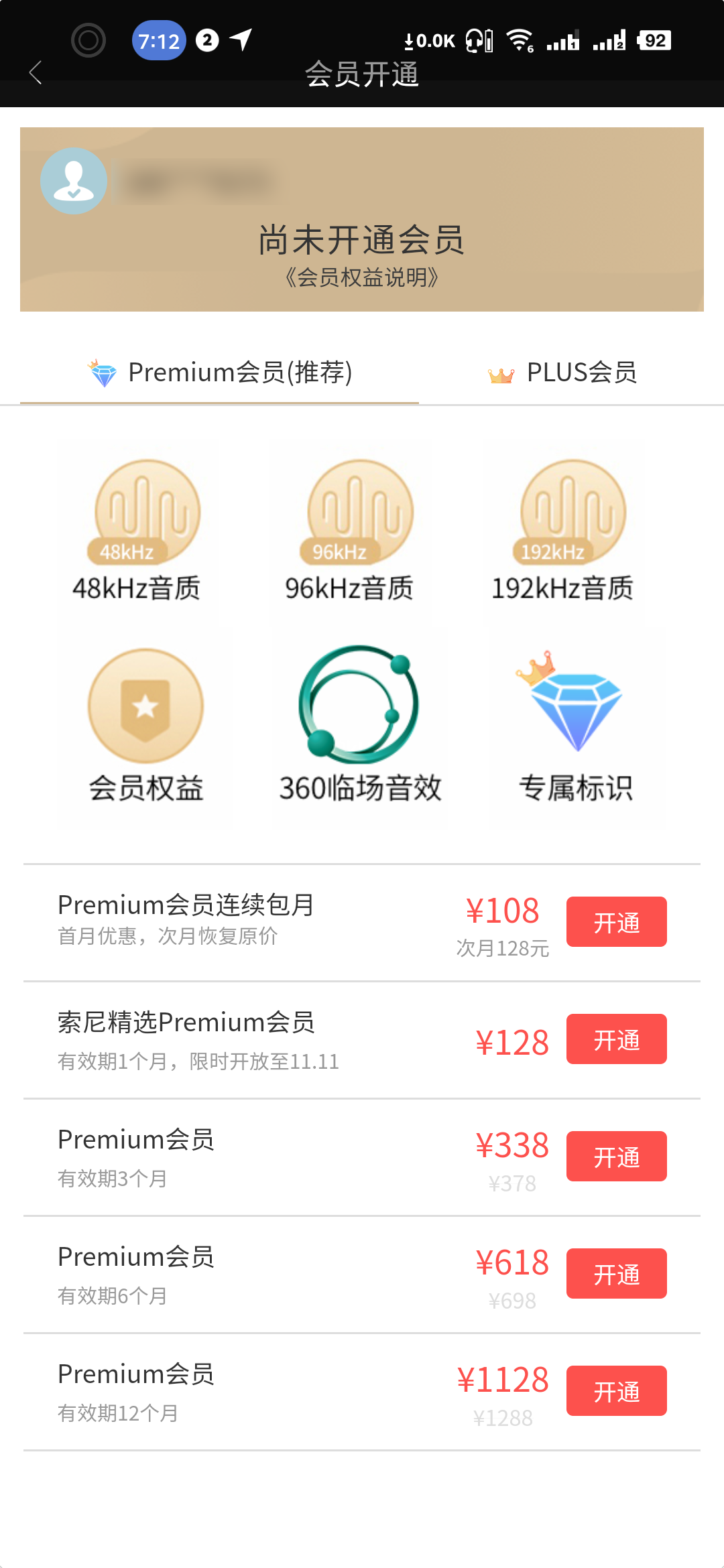Purchase 12-month Premium会员 for ¥1128

(x=616, y=1391)
